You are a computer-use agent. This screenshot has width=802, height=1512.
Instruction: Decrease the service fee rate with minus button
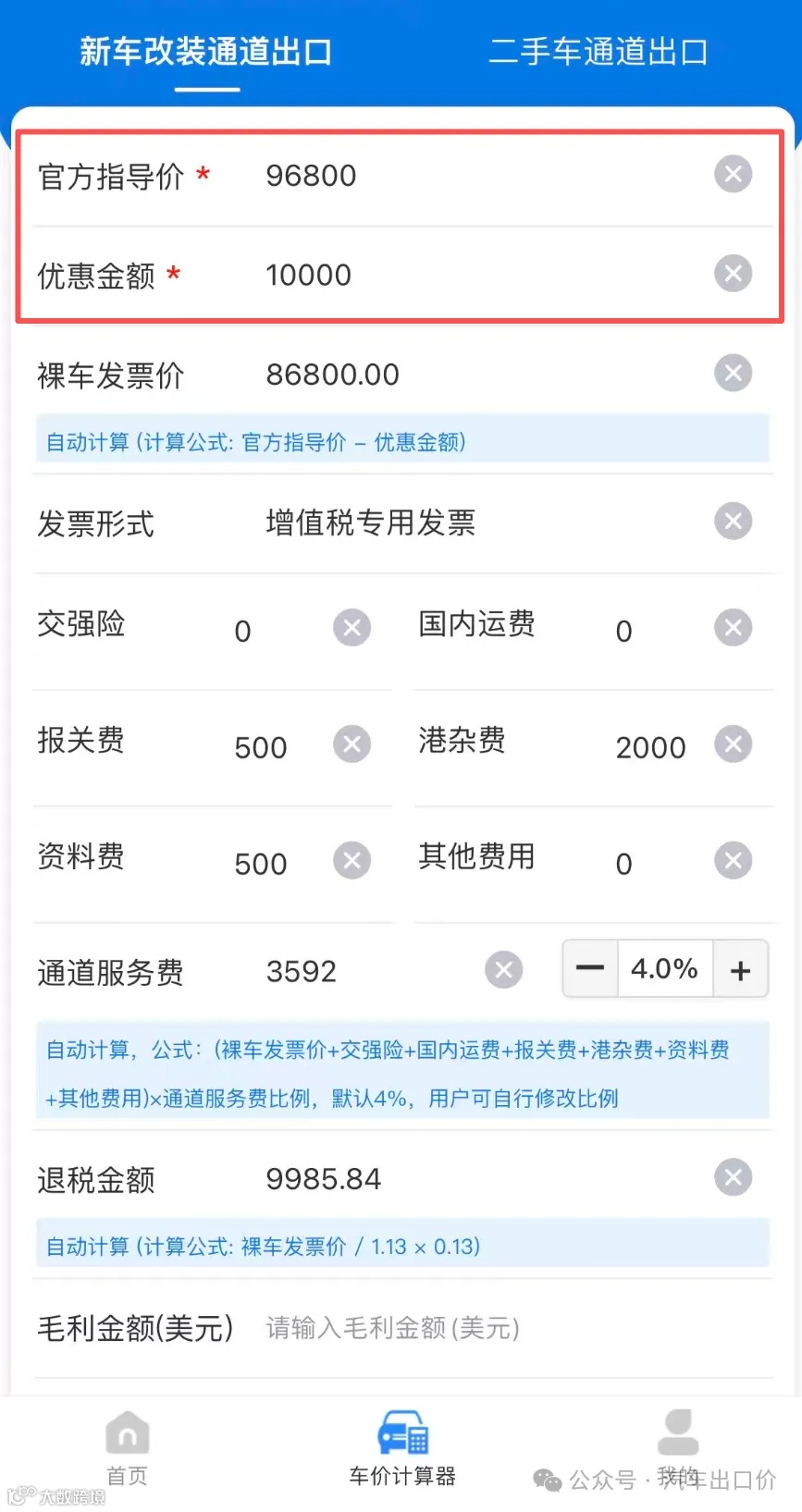[590, 968]
